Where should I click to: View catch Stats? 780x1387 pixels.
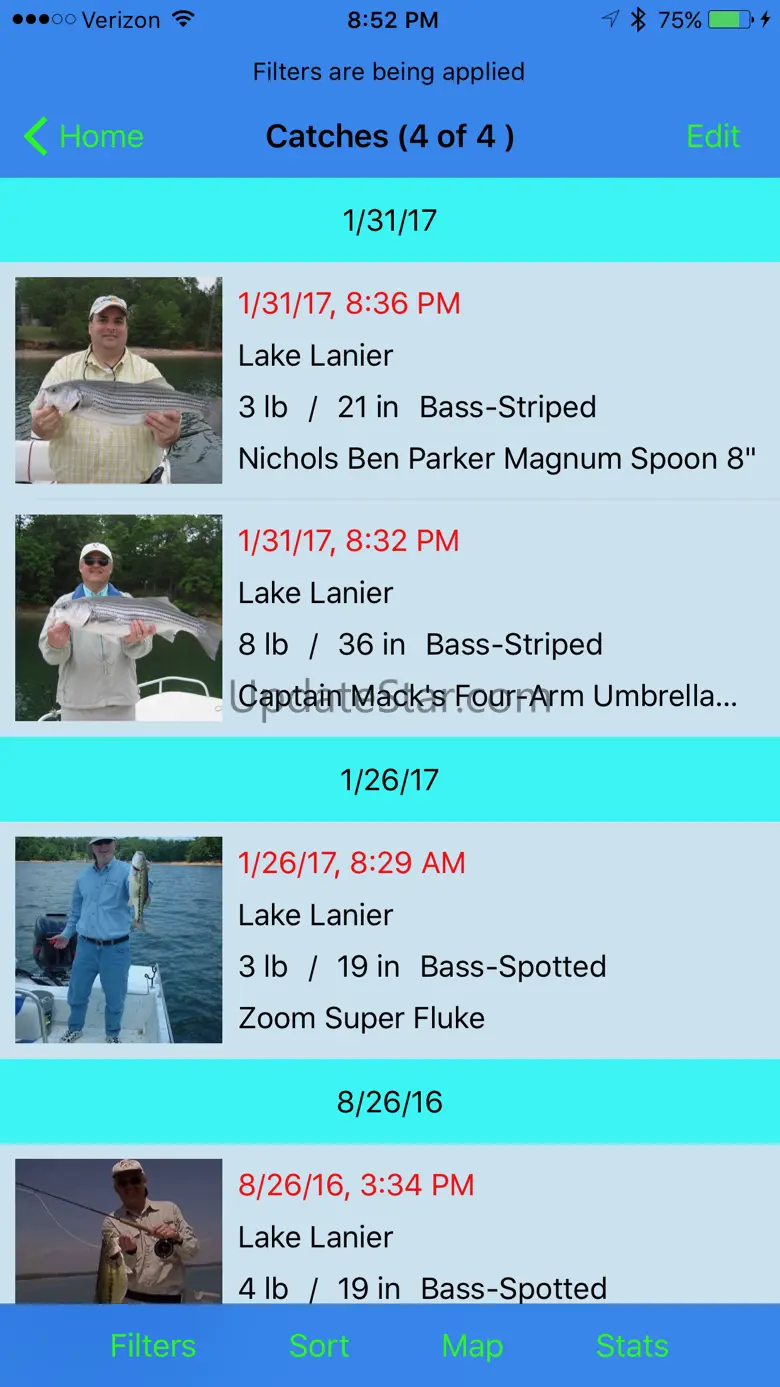[x=632, y=1346]
